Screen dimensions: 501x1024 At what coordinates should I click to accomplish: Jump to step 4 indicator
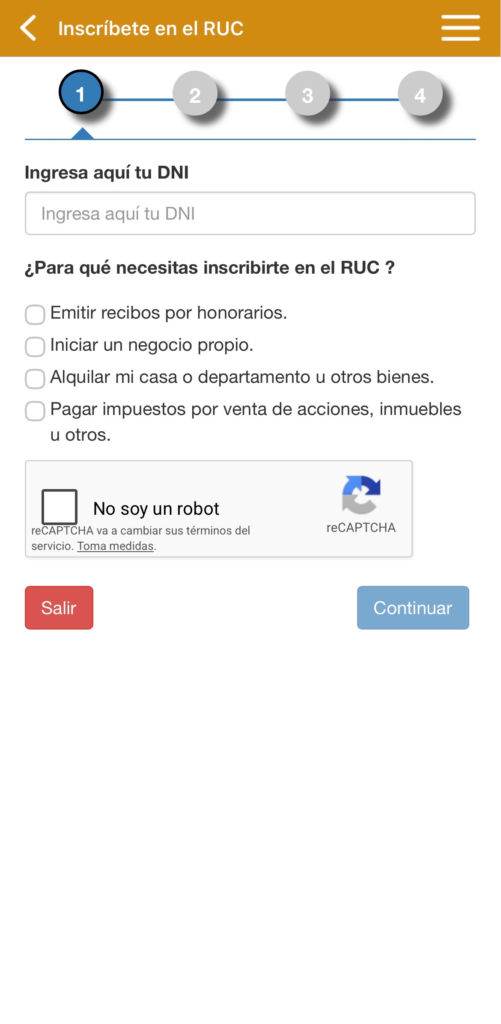tap(420, 95)
